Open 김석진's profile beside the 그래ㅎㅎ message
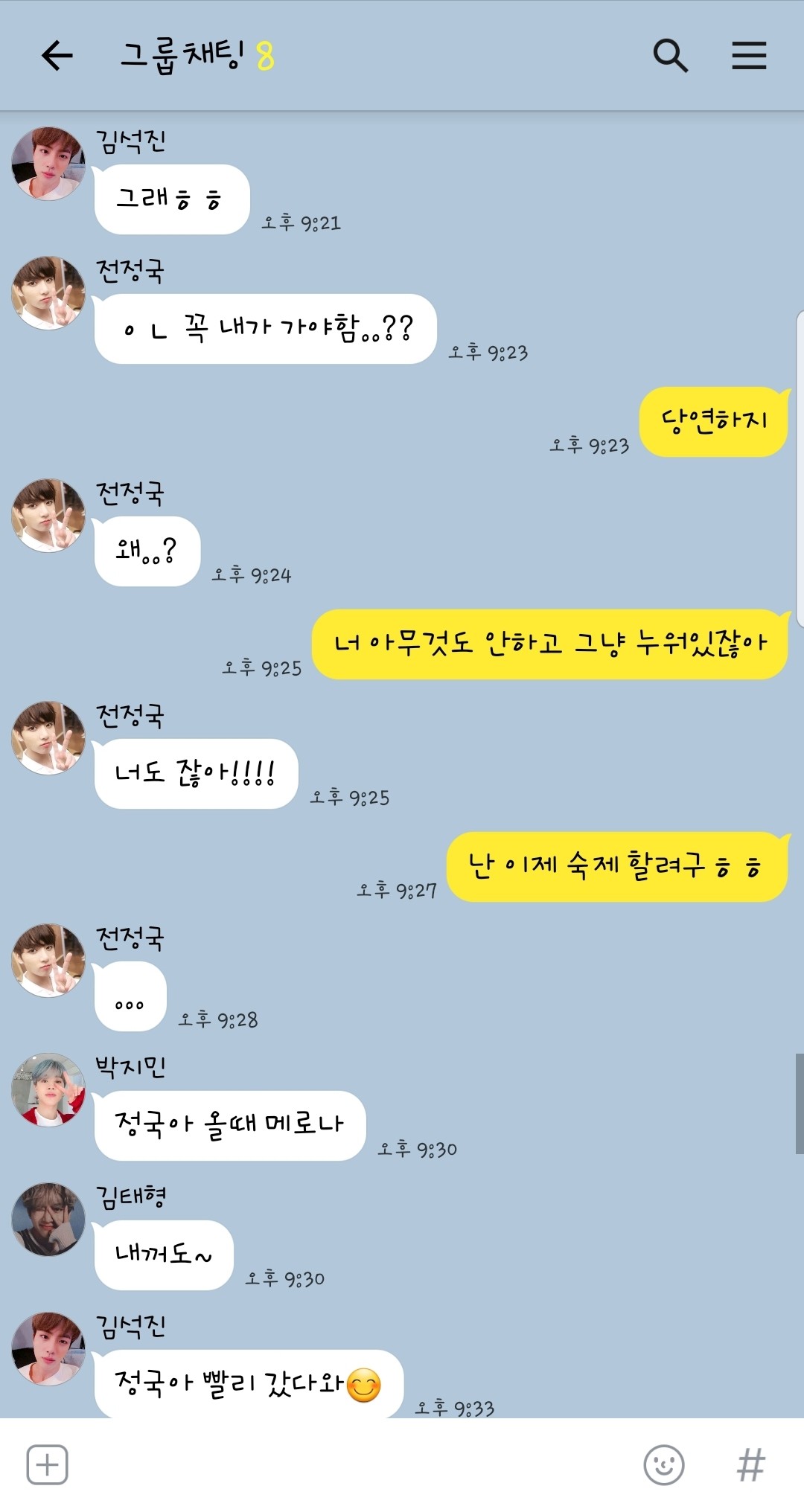Screen dimensions: 804x1512 click(x=48, y=164)
